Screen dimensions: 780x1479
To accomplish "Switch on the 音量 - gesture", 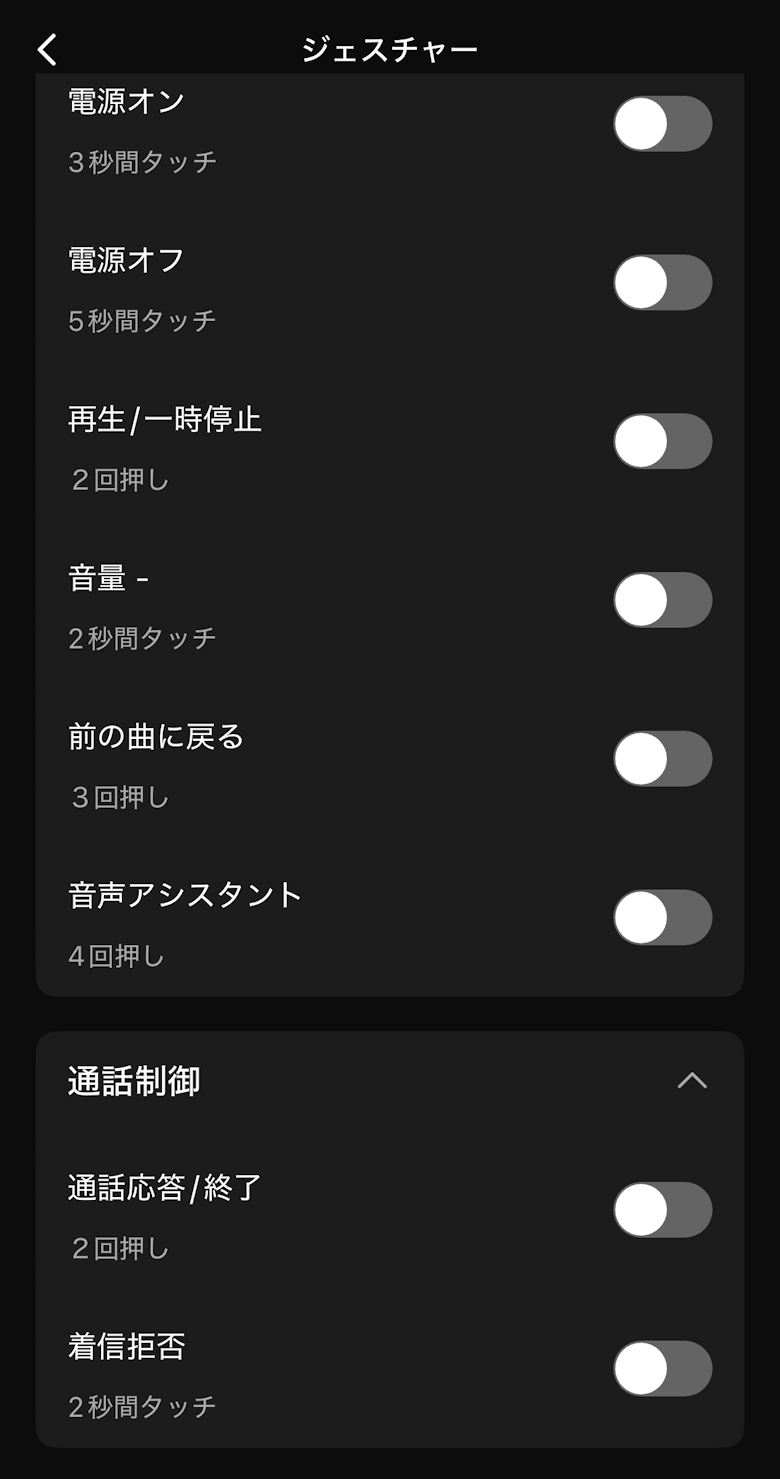I will (662, 600).
